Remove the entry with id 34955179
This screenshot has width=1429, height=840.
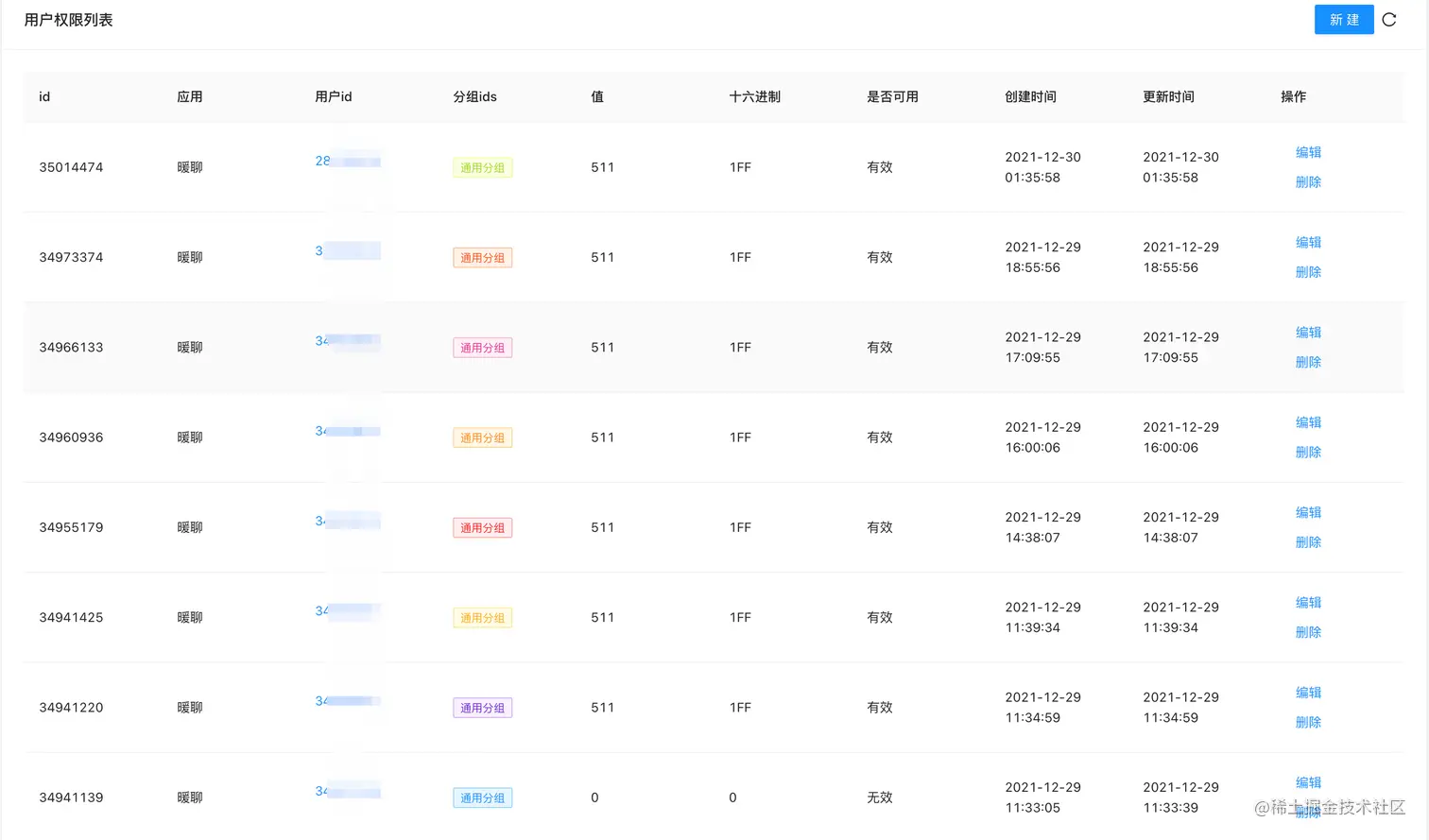tap(1308, 542)
